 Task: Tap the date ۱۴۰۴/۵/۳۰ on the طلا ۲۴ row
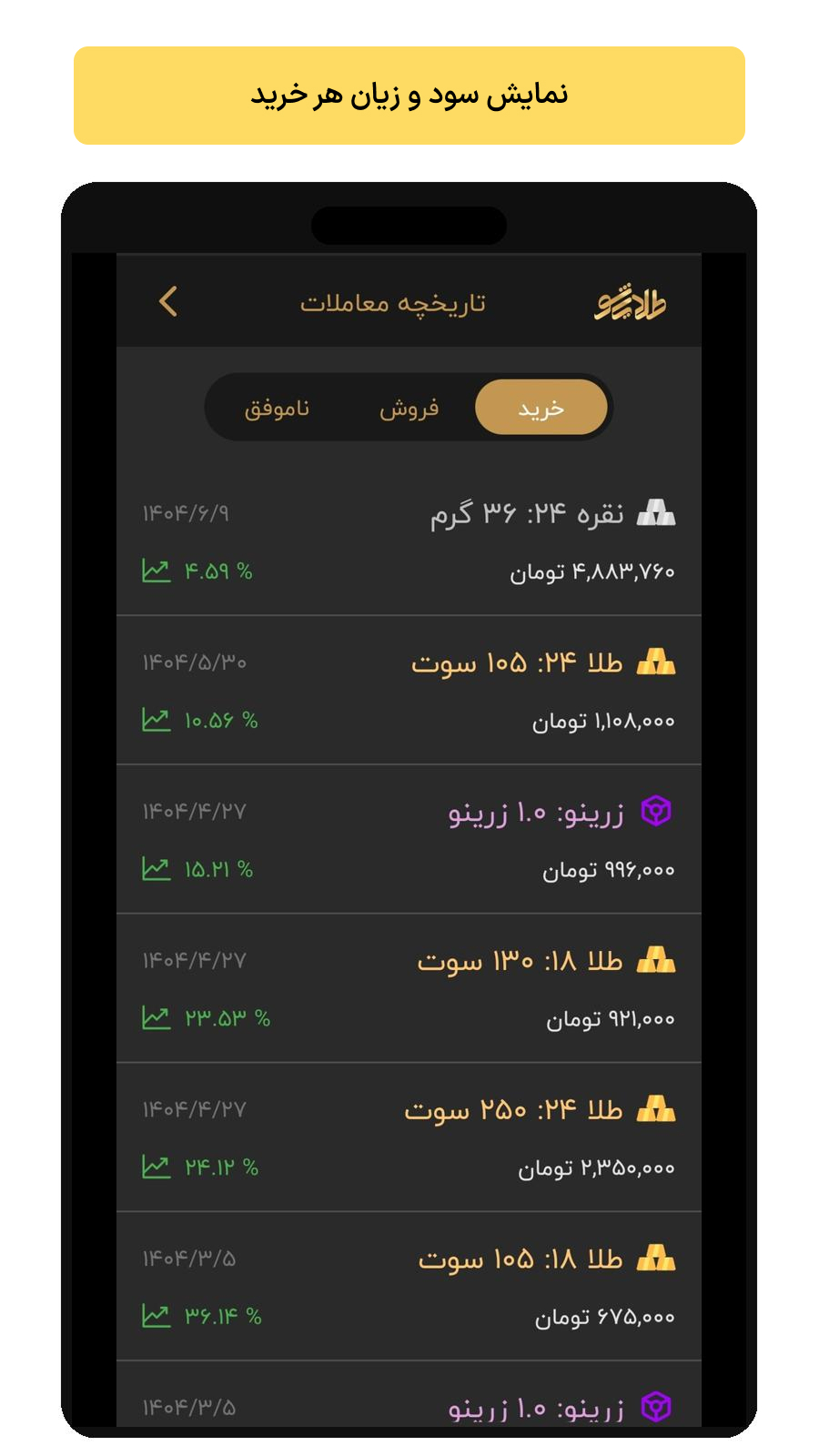point(195,663)
